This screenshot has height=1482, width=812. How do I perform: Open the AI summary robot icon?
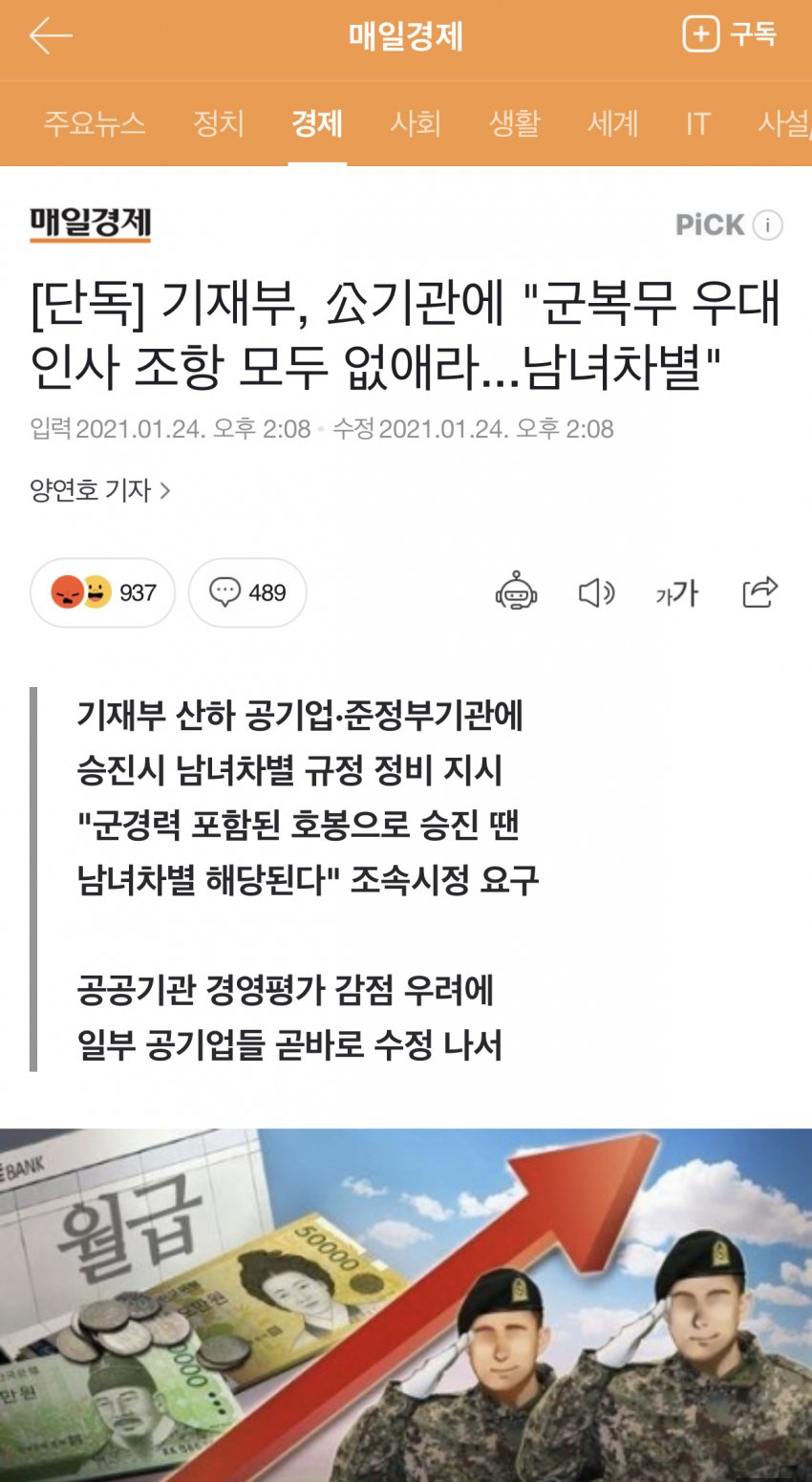(516, 592)
